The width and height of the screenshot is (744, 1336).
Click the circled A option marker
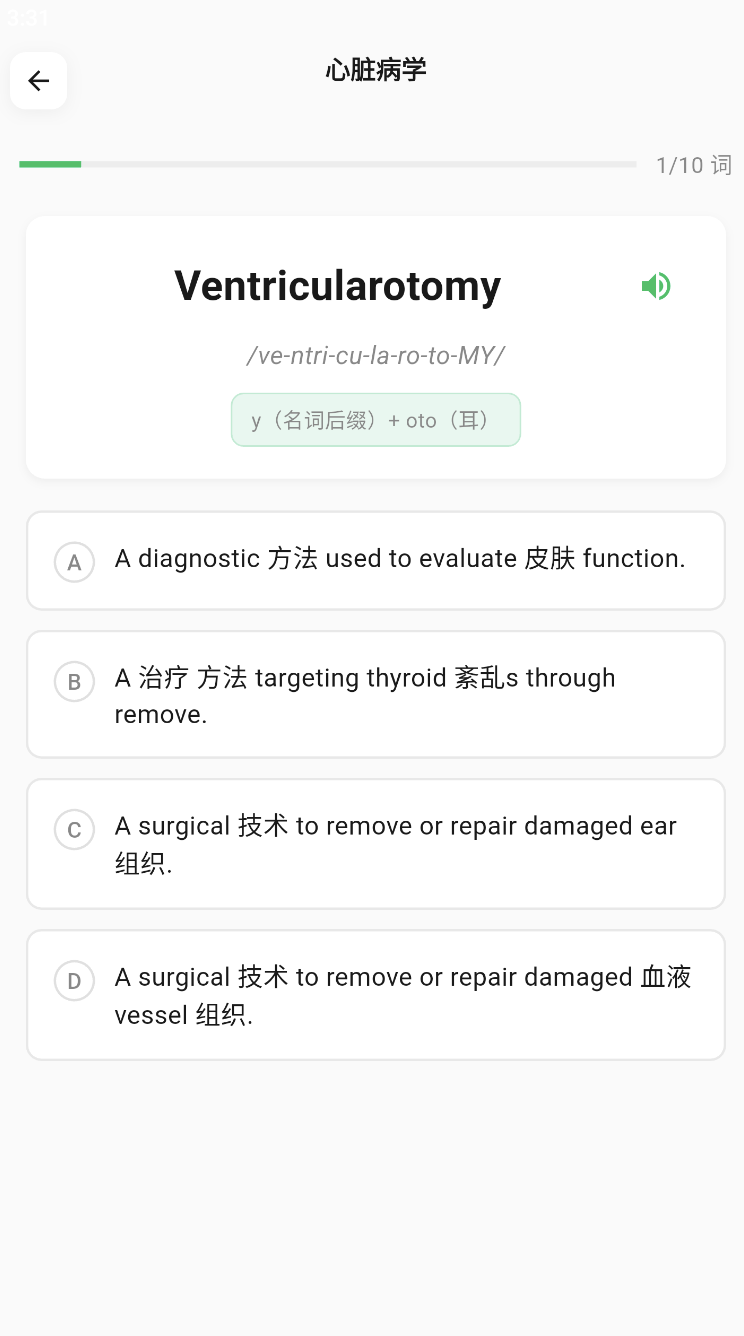74,562
